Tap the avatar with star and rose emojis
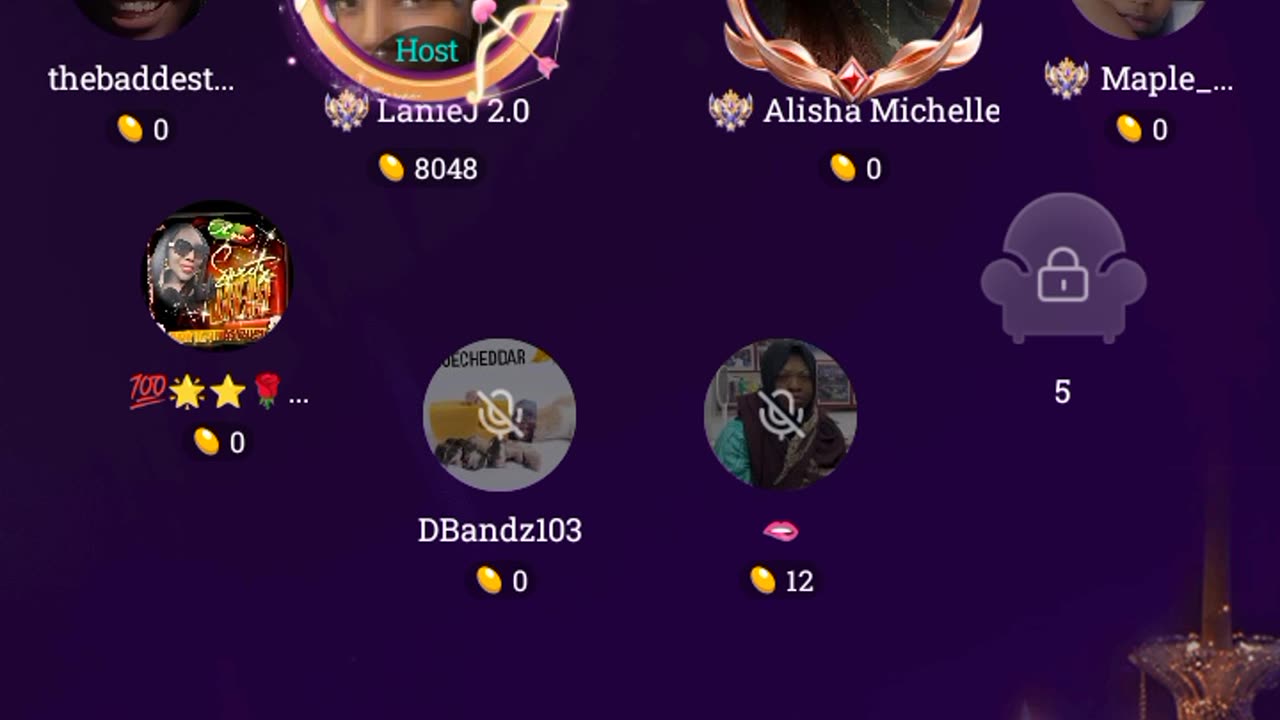This screenshot has width=1280, height=720. tap(218, 275)
